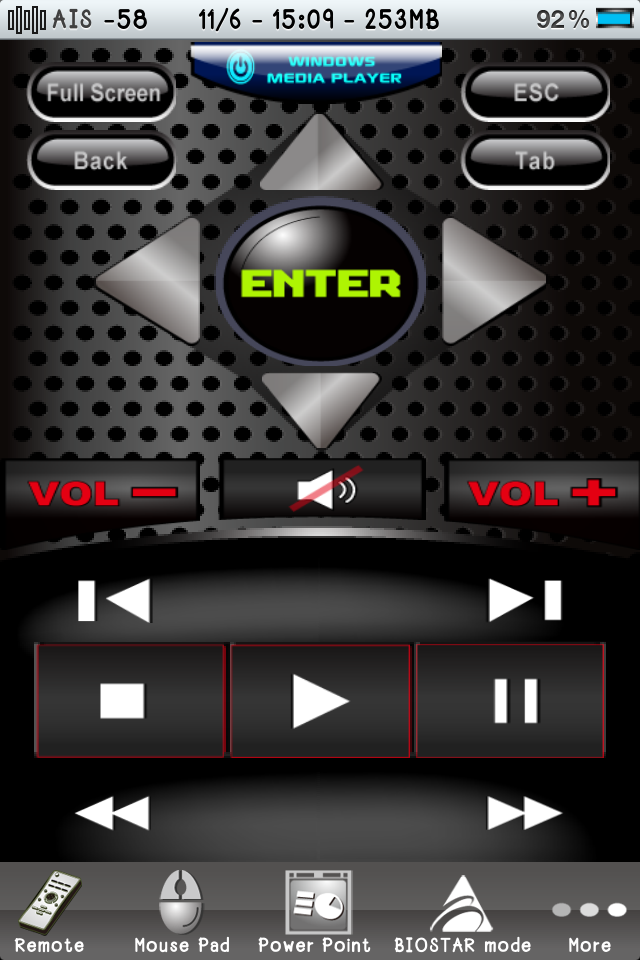Switch to the Mouse Pad tab
640x960 pixels.
(x=181, y=910)
